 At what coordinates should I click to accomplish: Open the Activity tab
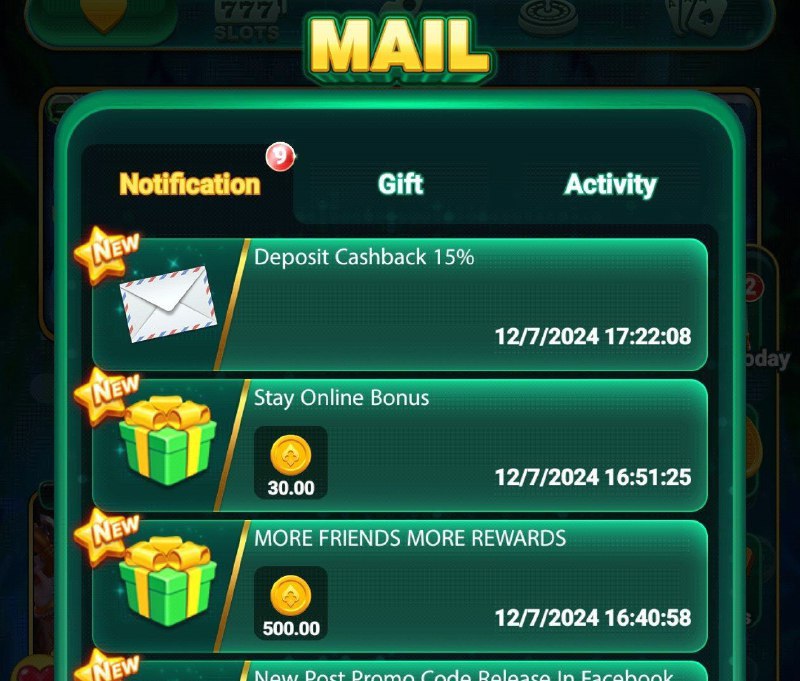coord(610,184)
